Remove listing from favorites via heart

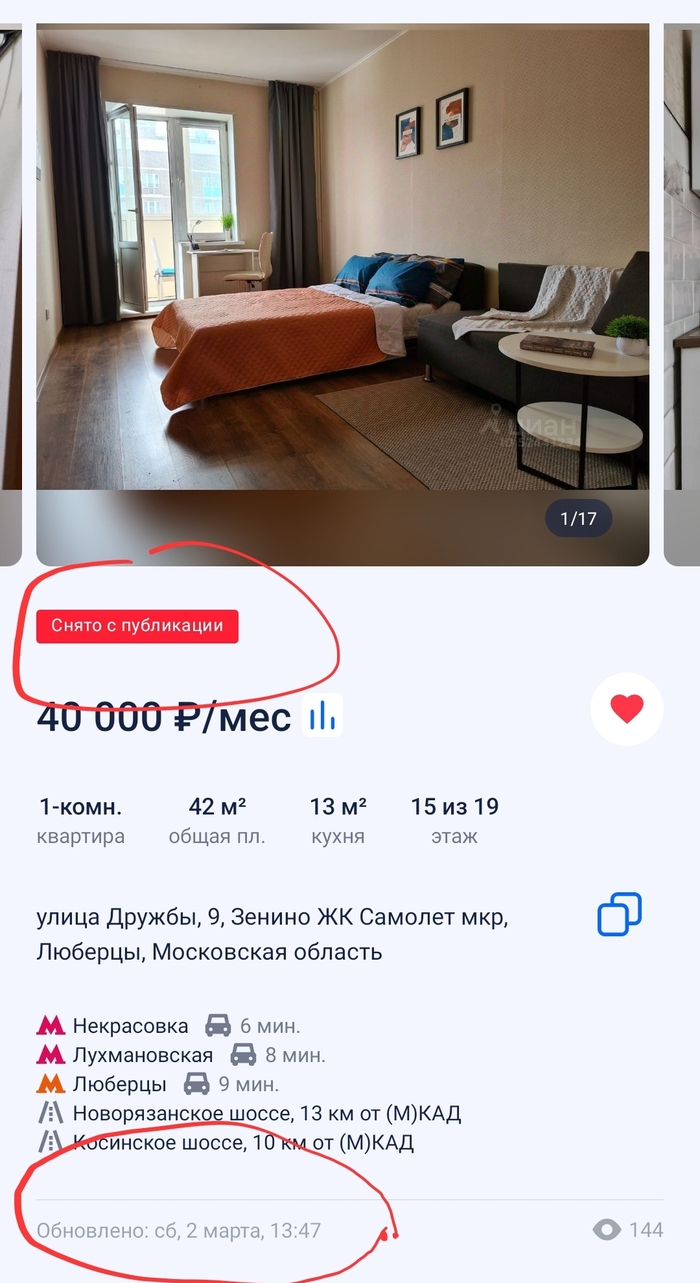(x=627, y=709)
